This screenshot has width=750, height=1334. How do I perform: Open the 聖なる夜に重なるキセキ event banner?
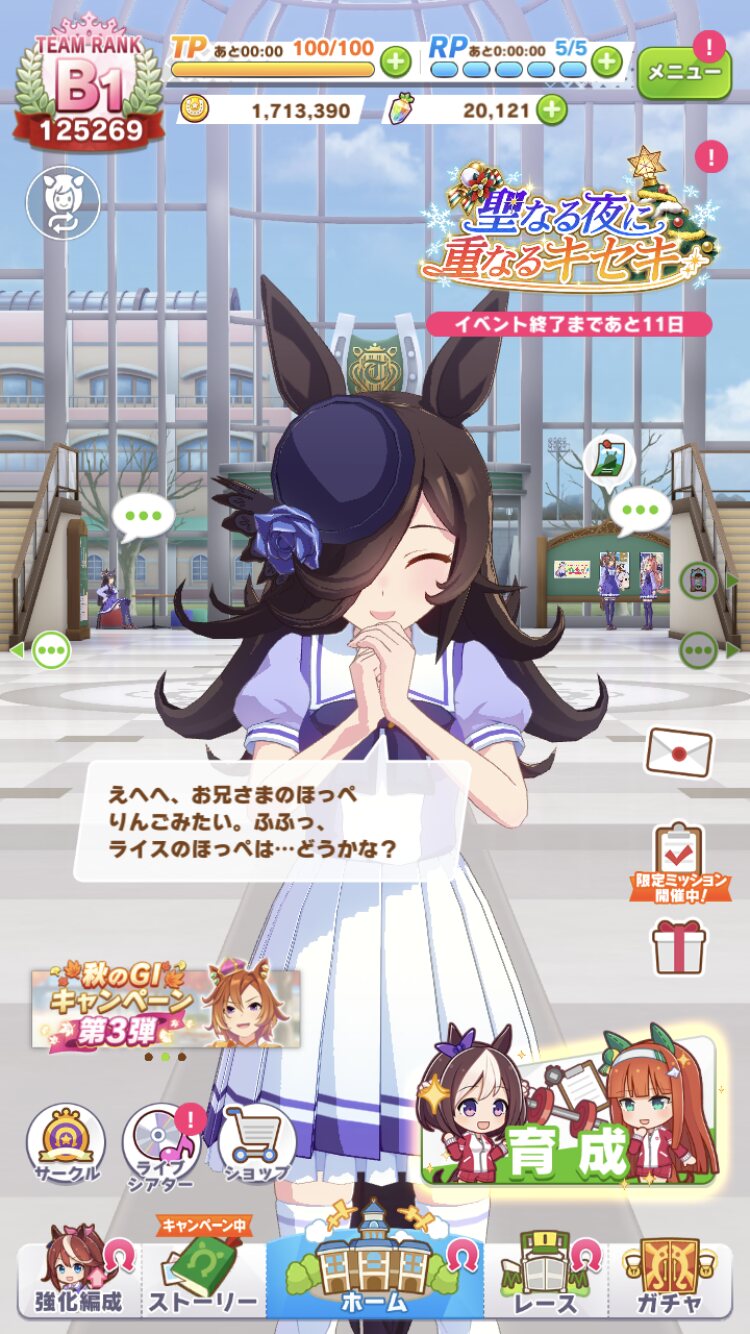(x=570, y=235)
